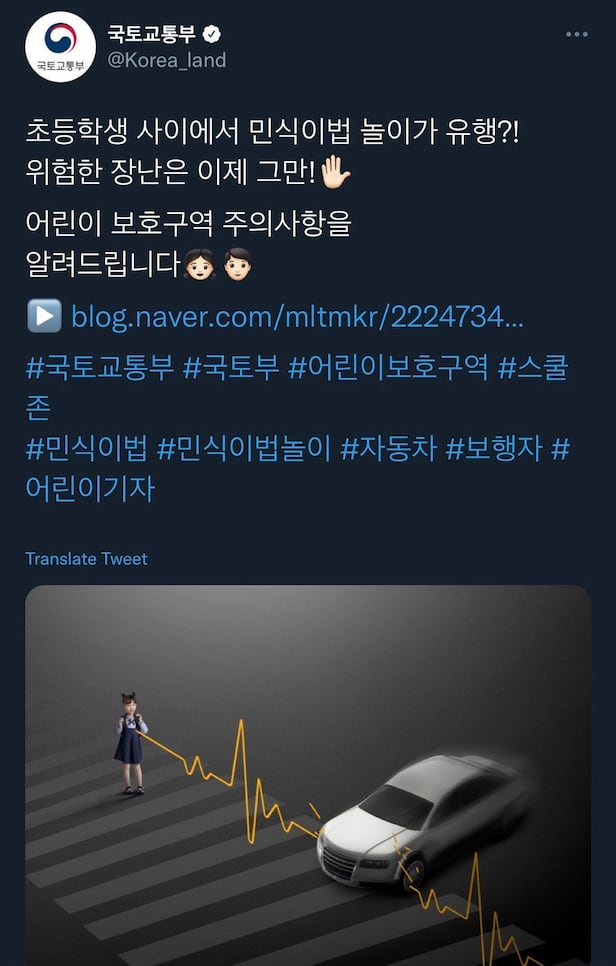Tap the #국토부 hashtag
616x966 pixels.
pos(231,368)
